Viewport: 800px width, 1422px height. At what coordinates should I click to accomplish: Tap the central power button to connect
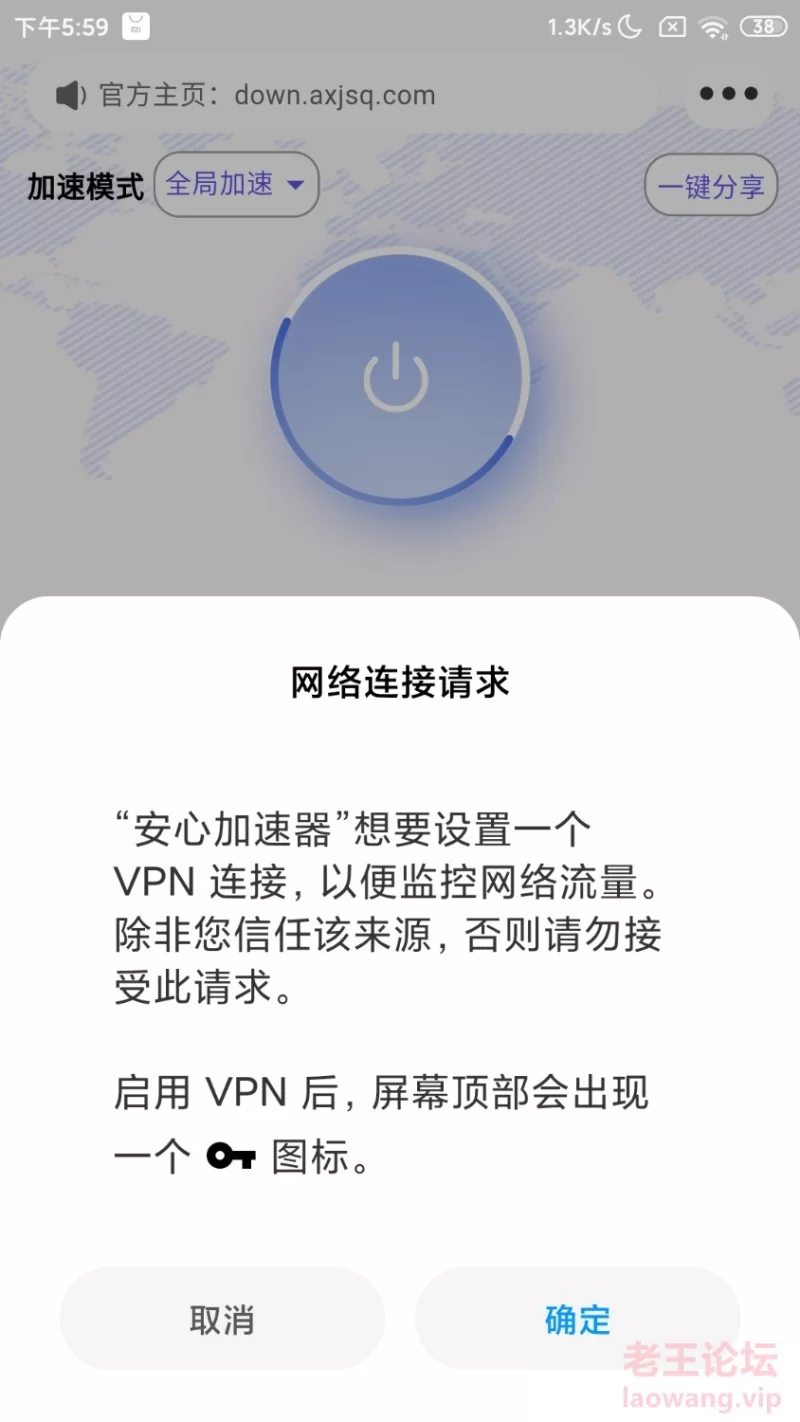[397, 376]
